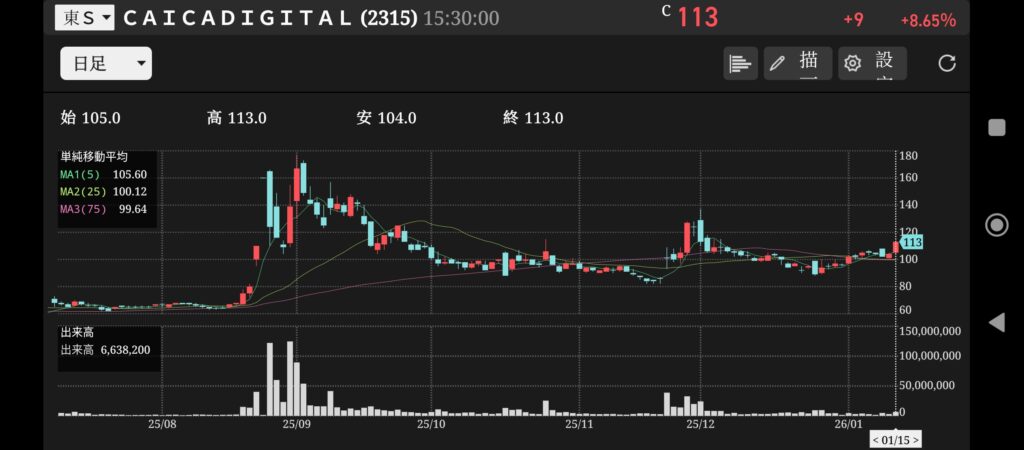Open the 東S market dropdown
This screenshot has height=450, width=1024.
84,17
